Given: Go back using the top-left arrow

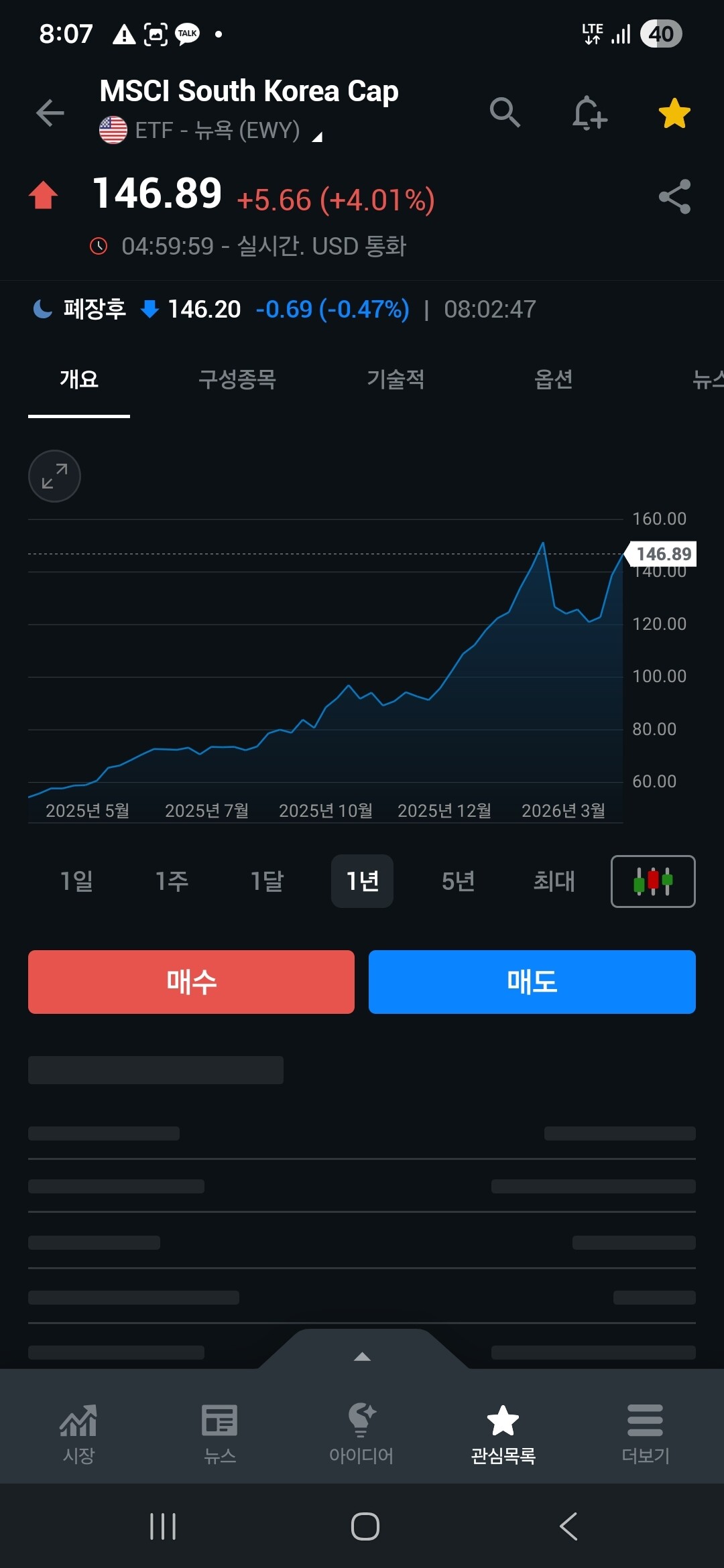Looking at the screenshot, I should coord(50,113).
